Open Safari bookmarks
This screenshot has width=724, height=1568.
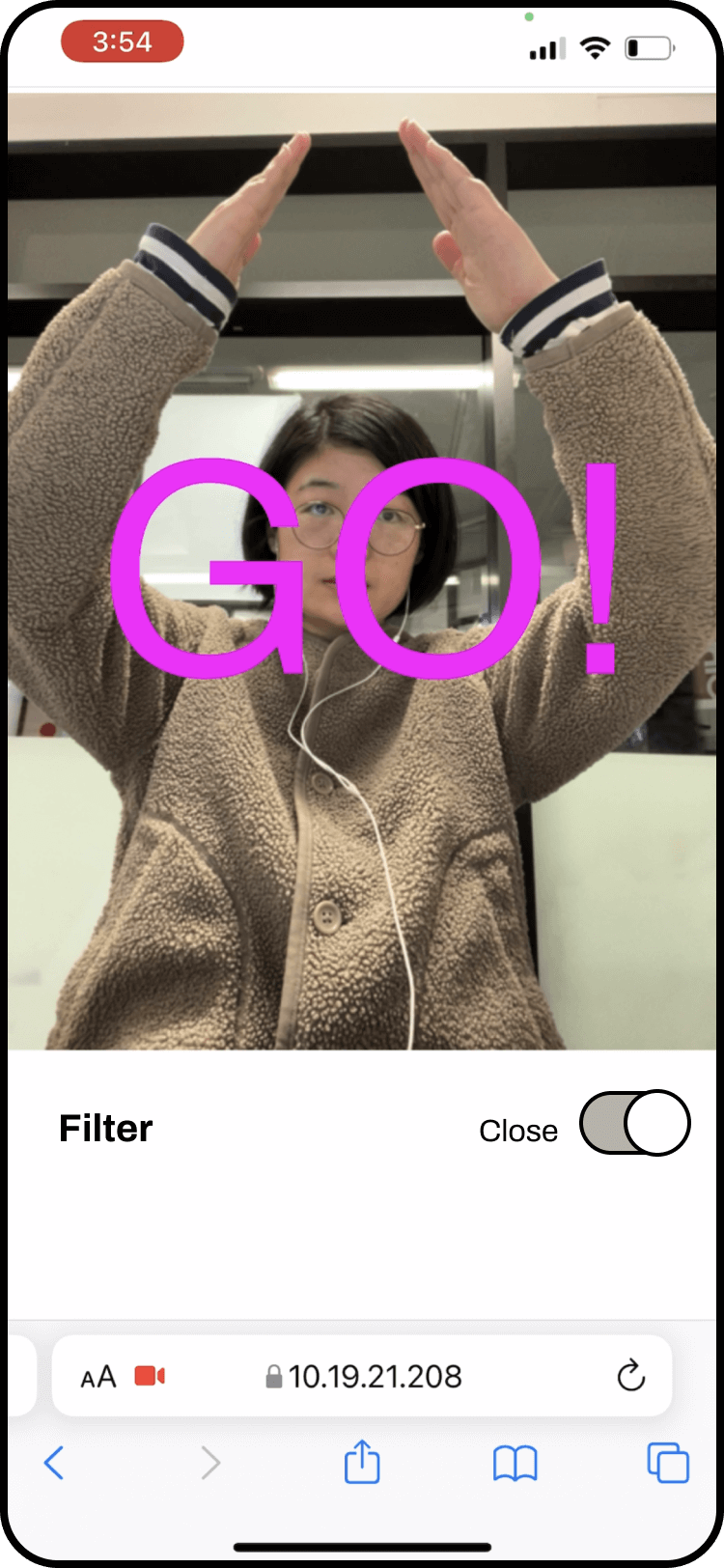[x=515, y=1463]
